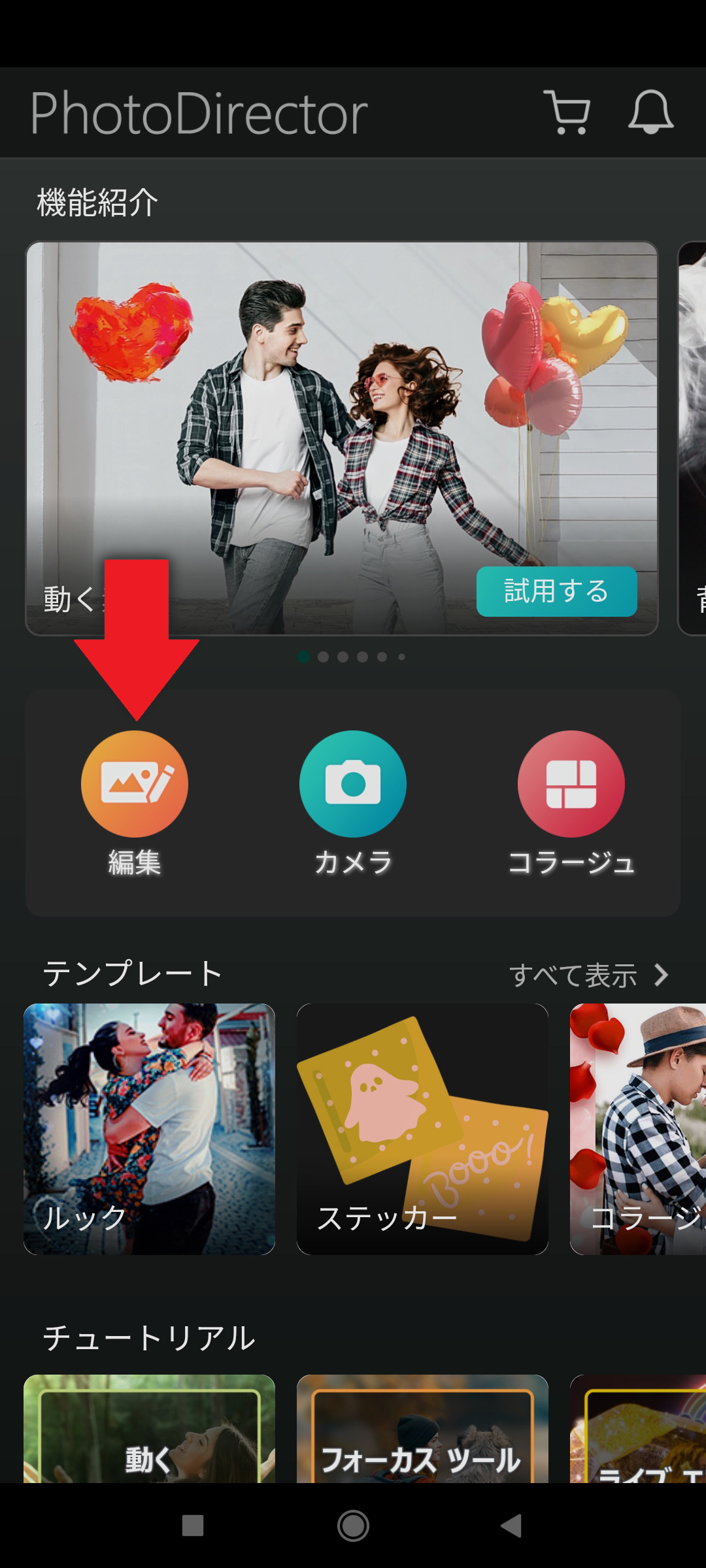
Task: Open the notifications bell
Action: coord(650,113)
